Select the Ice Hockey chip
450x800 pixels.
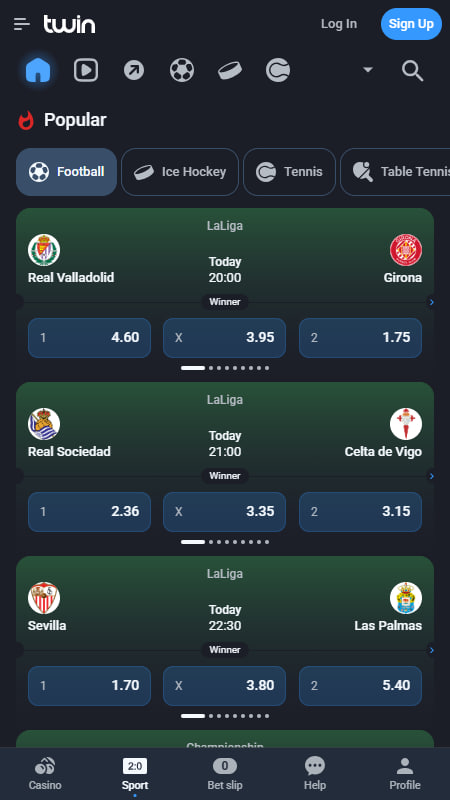coord(180,172)
